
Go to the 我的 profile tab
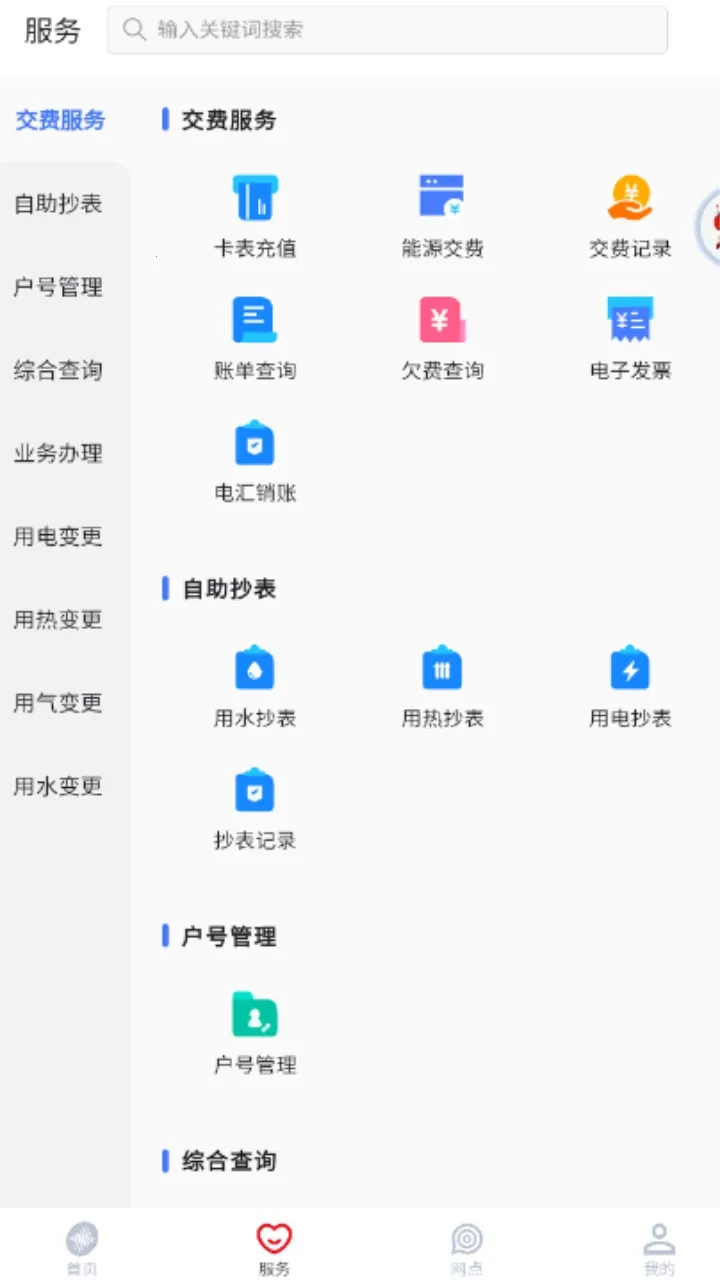(x=658, y=1249)
